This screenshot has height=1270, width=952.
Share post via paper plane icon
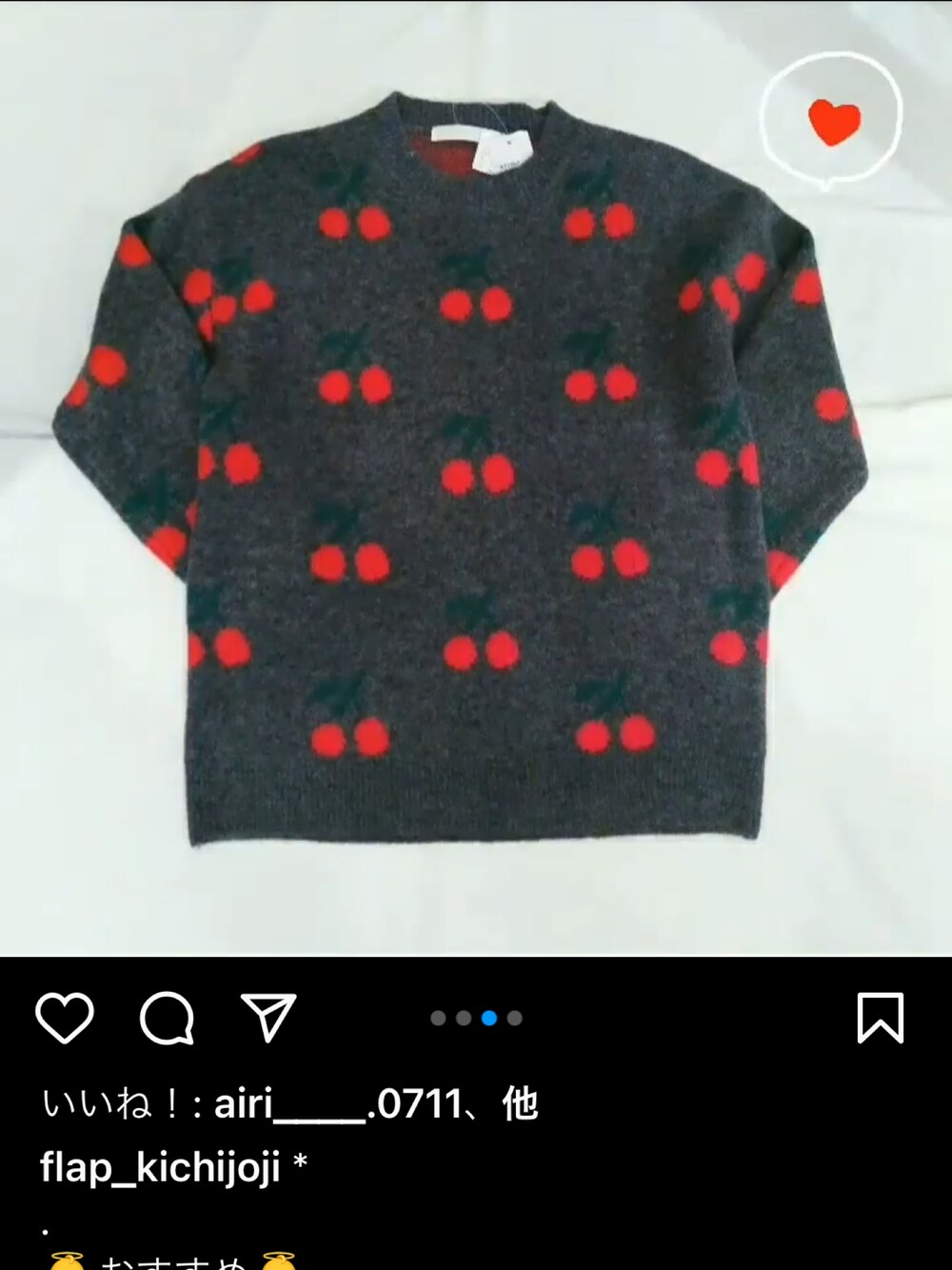pos(268,1018)
